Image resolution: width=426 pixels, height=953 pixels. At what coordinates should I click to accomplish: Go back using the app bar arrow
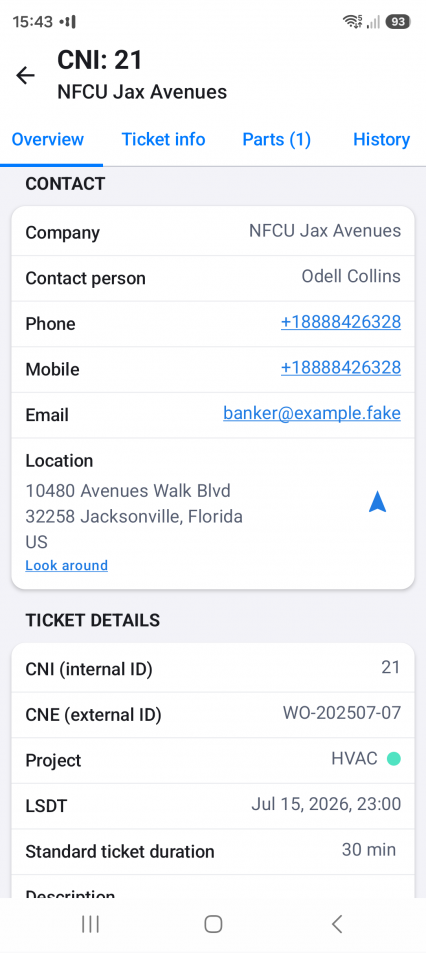point(26,75)
